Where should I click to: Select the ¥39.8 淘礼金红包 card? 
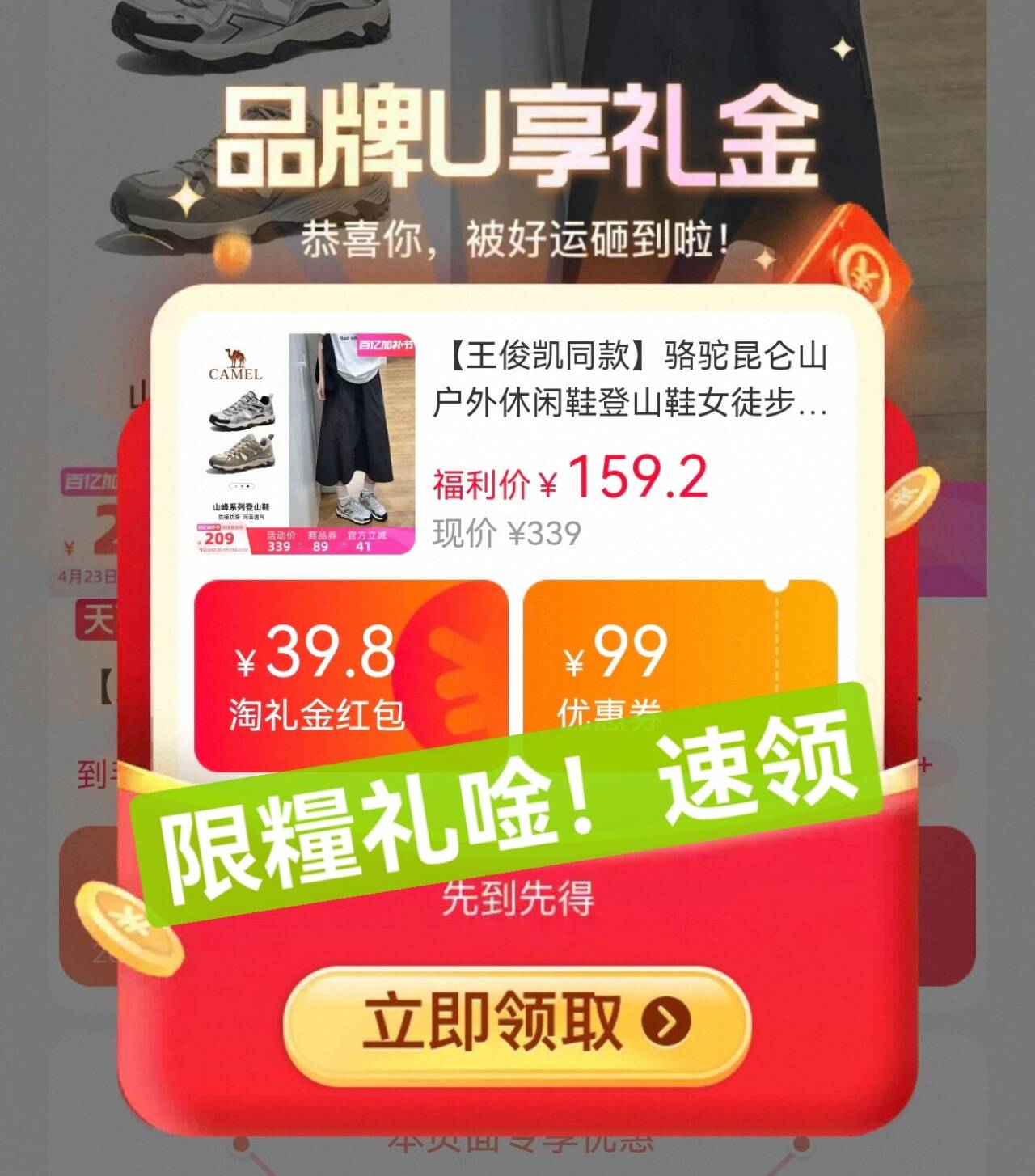click(x=351, y=675)
